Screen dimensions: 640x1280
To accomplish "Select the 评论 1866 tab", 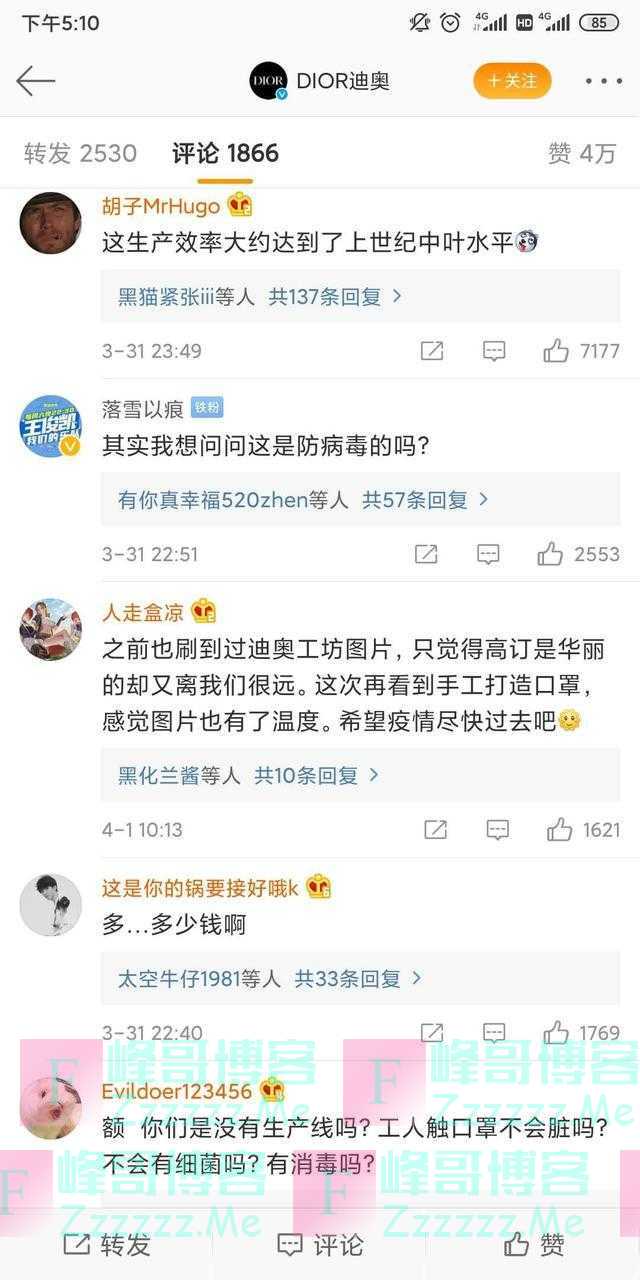I will 225,153.
